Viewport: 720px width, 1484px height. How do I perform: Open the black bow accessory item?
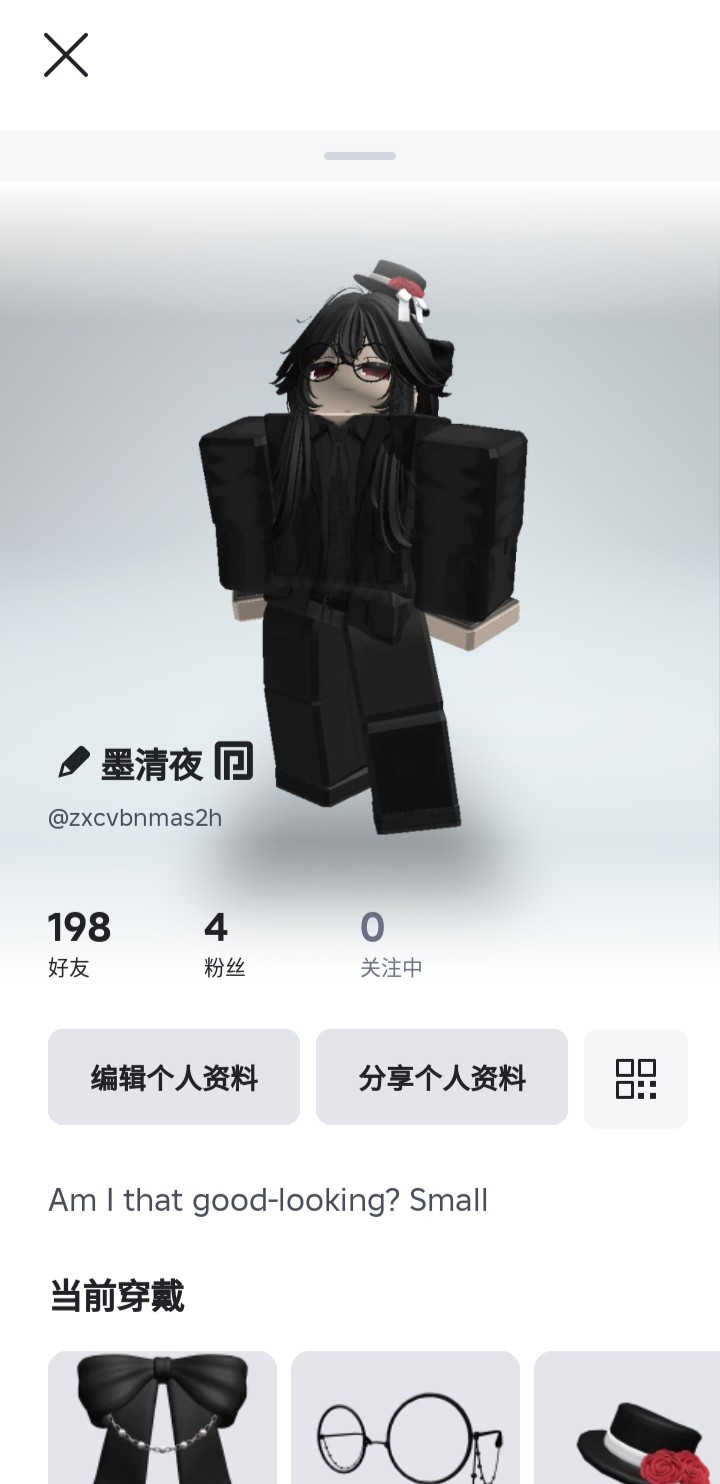pos(162,1417)
